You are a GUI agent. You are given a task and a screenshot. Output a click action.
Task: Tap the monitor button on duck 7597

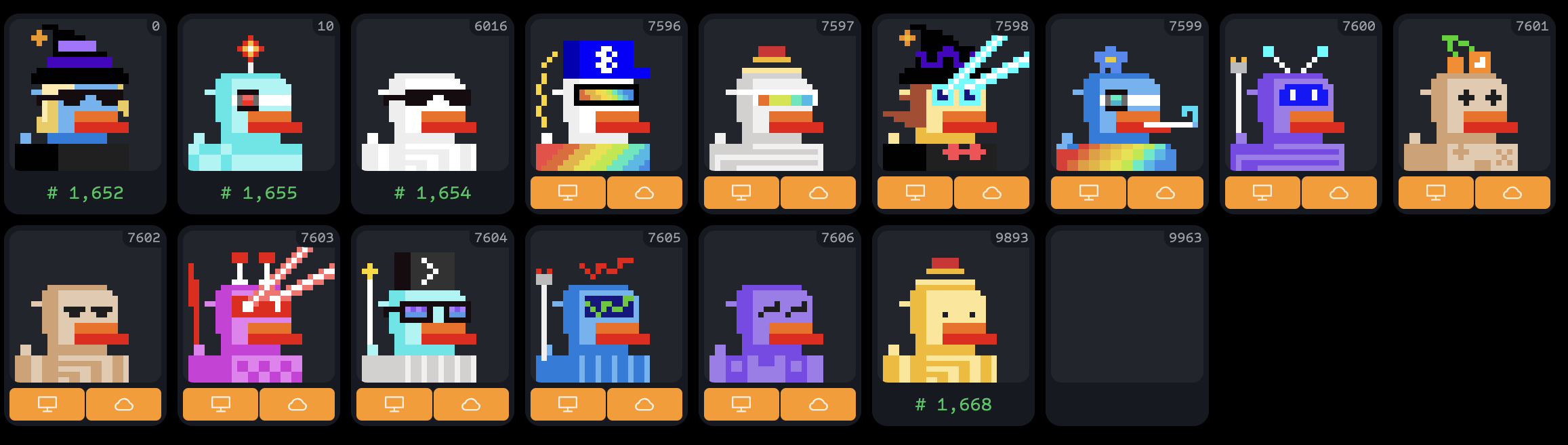pyautogui.click(x=741, y=193)
